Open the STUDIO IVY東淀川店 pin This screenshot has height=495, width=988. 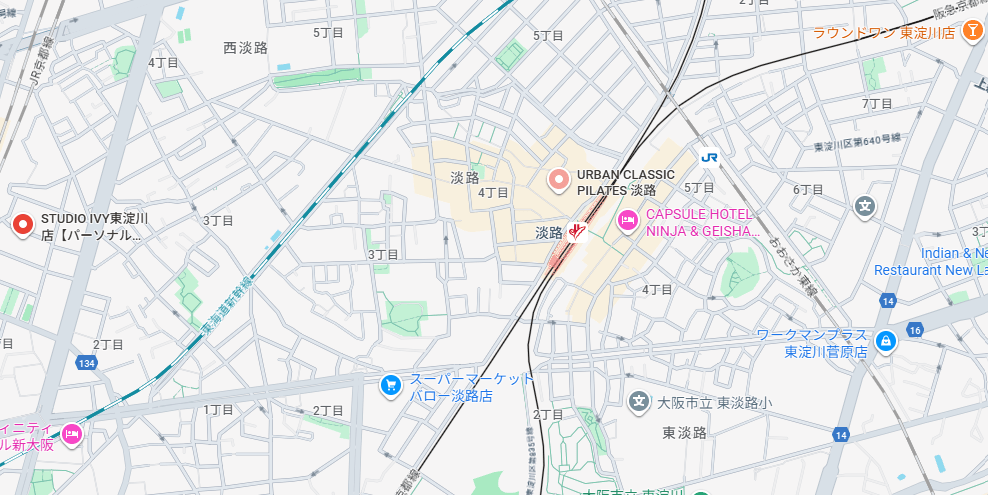pyautogui.click(x=24, y=225)
